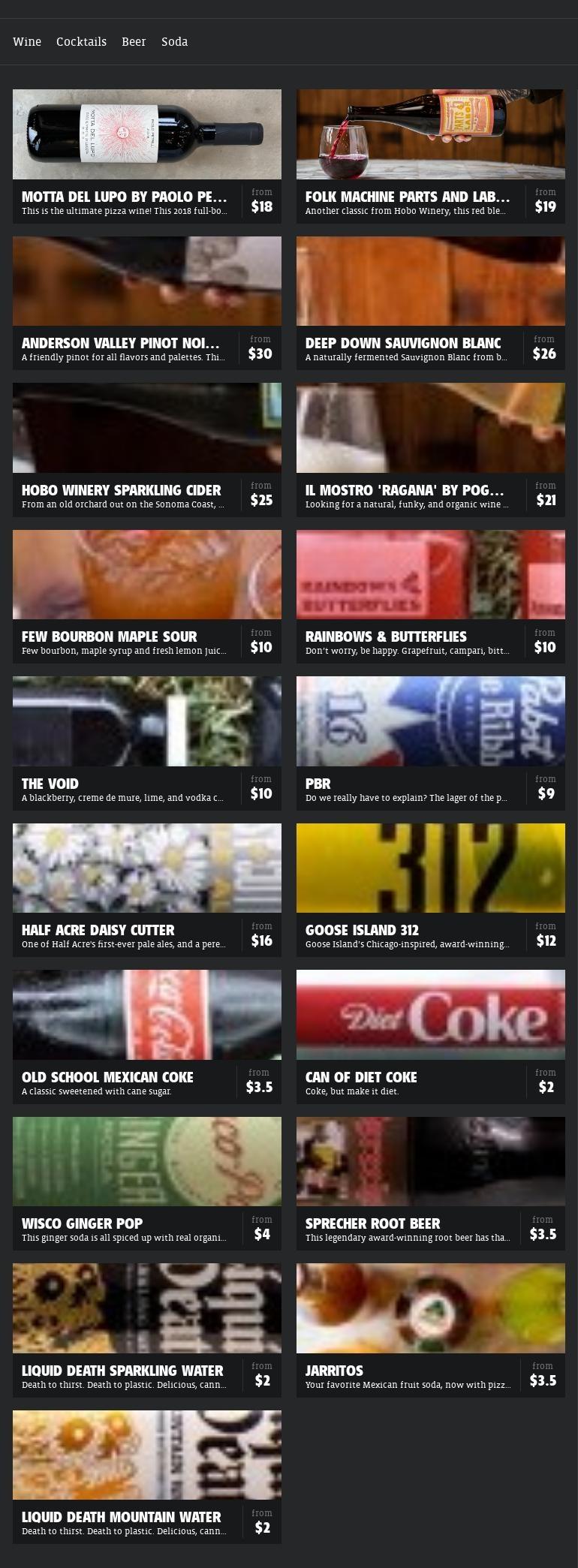This screenshot has width=578, height=1568.
Task: Select Old School Mexican Coke
Action: [147, 1037]
